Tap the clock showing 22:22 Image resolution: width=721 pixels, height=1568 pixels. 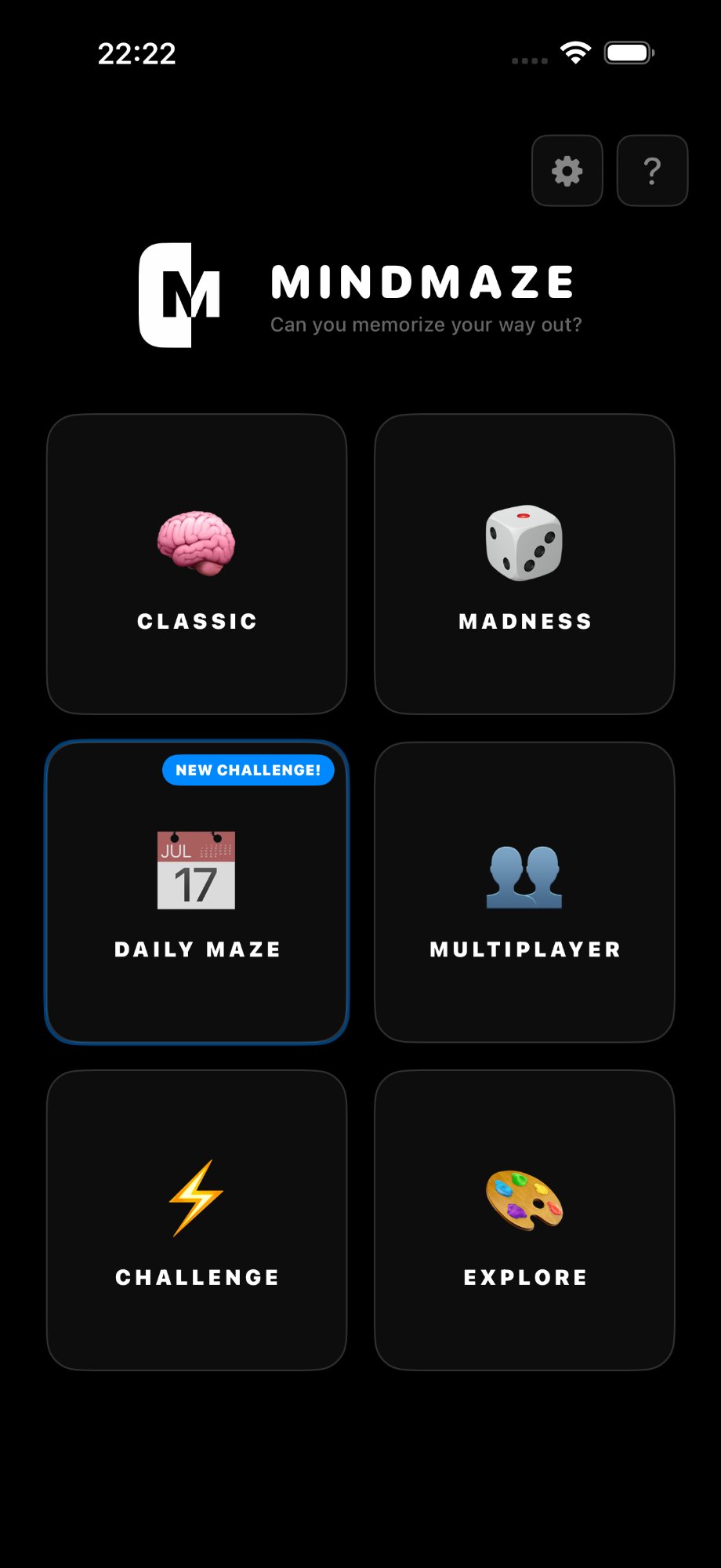(137, 53)
